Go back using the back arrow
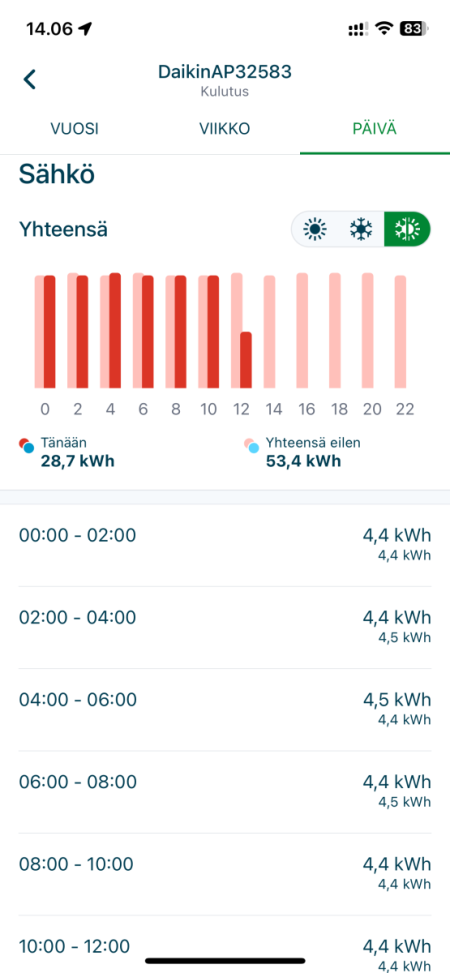Image resolution: width=450 pixels, height=973 pixels. click(x=29, y=79)
